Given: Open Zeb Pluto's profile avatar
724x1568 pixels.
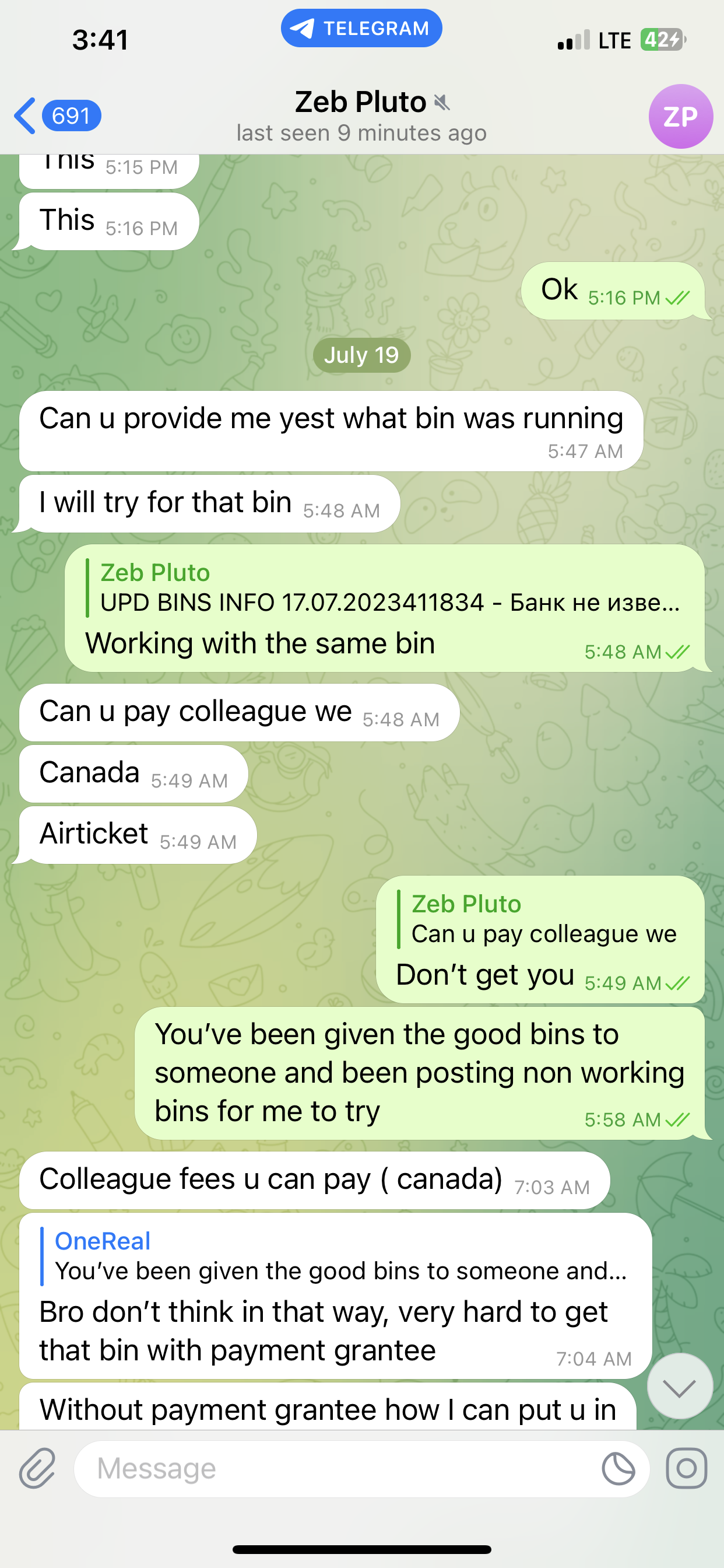Looking at the screenshot, I should tap(680, 116).
